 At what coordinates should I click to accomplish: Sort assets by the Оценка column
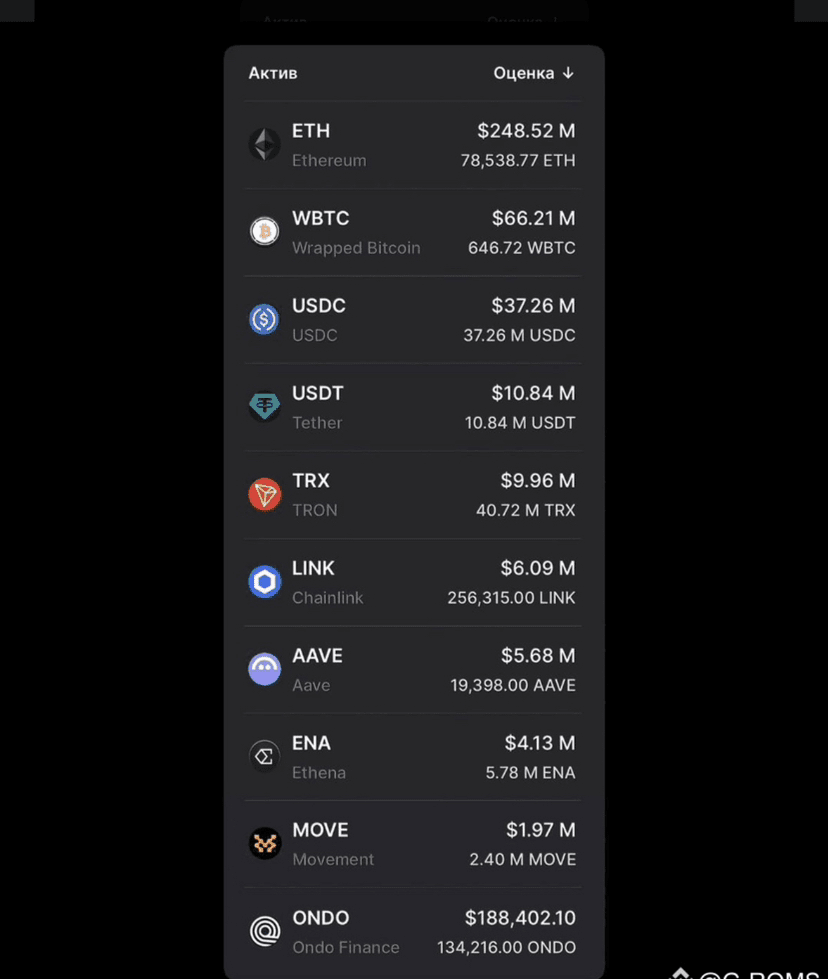(533, 73)
